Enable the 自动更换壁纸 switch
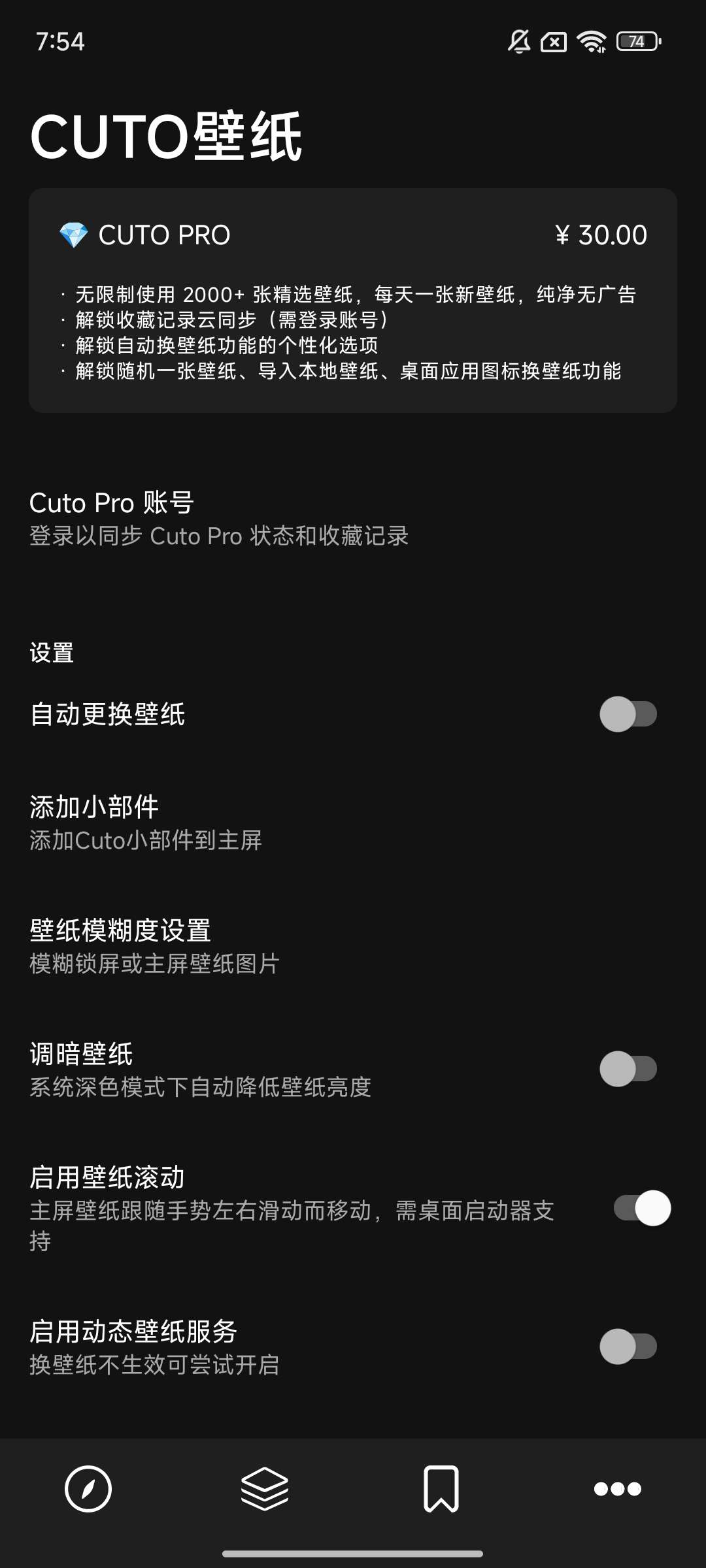 (x=628, y=714)
